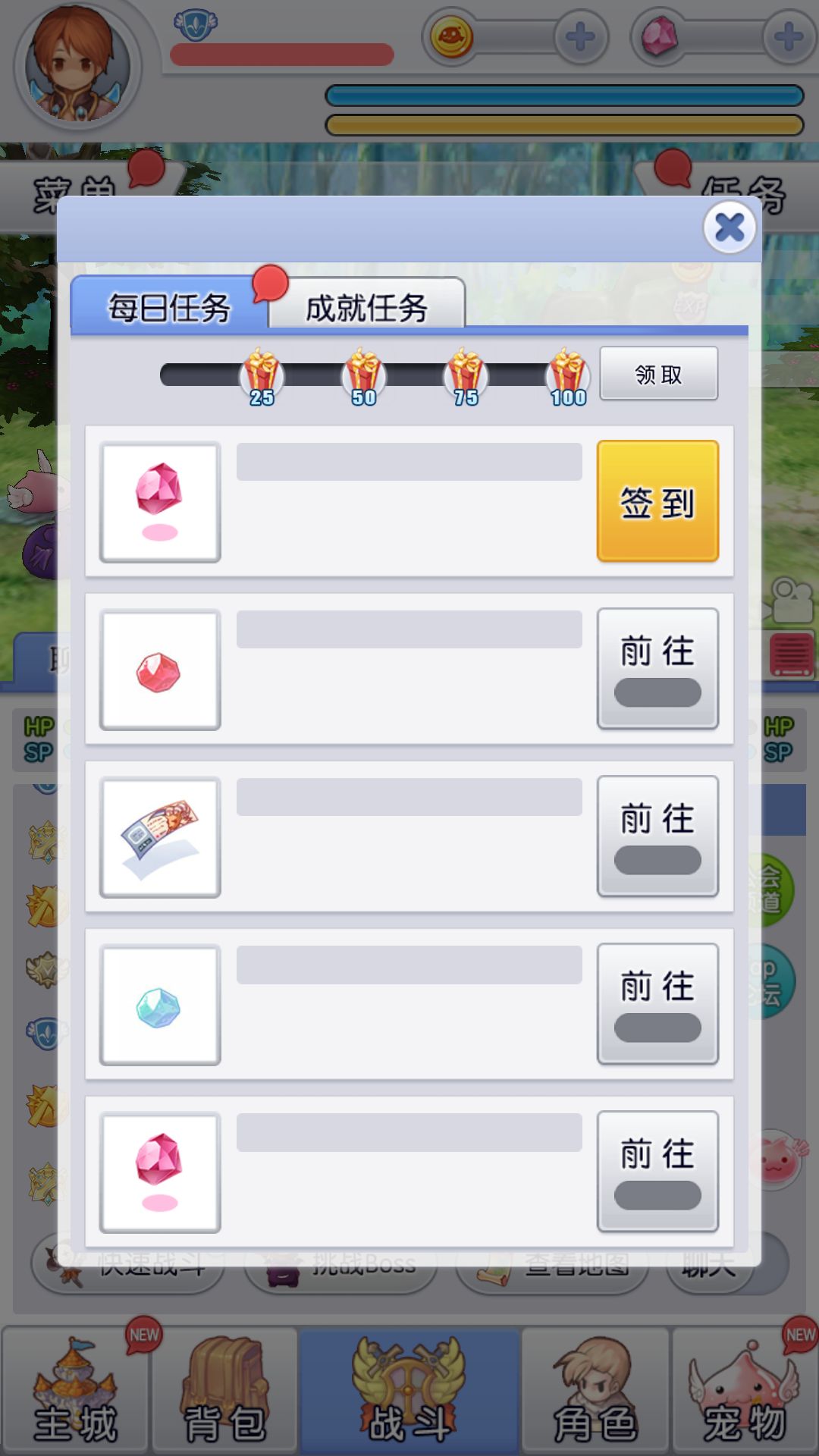This screenshot has width=819, height=1456.
Task: Switch to the 成就任务 achievements tab
Action: click(367, 306)
